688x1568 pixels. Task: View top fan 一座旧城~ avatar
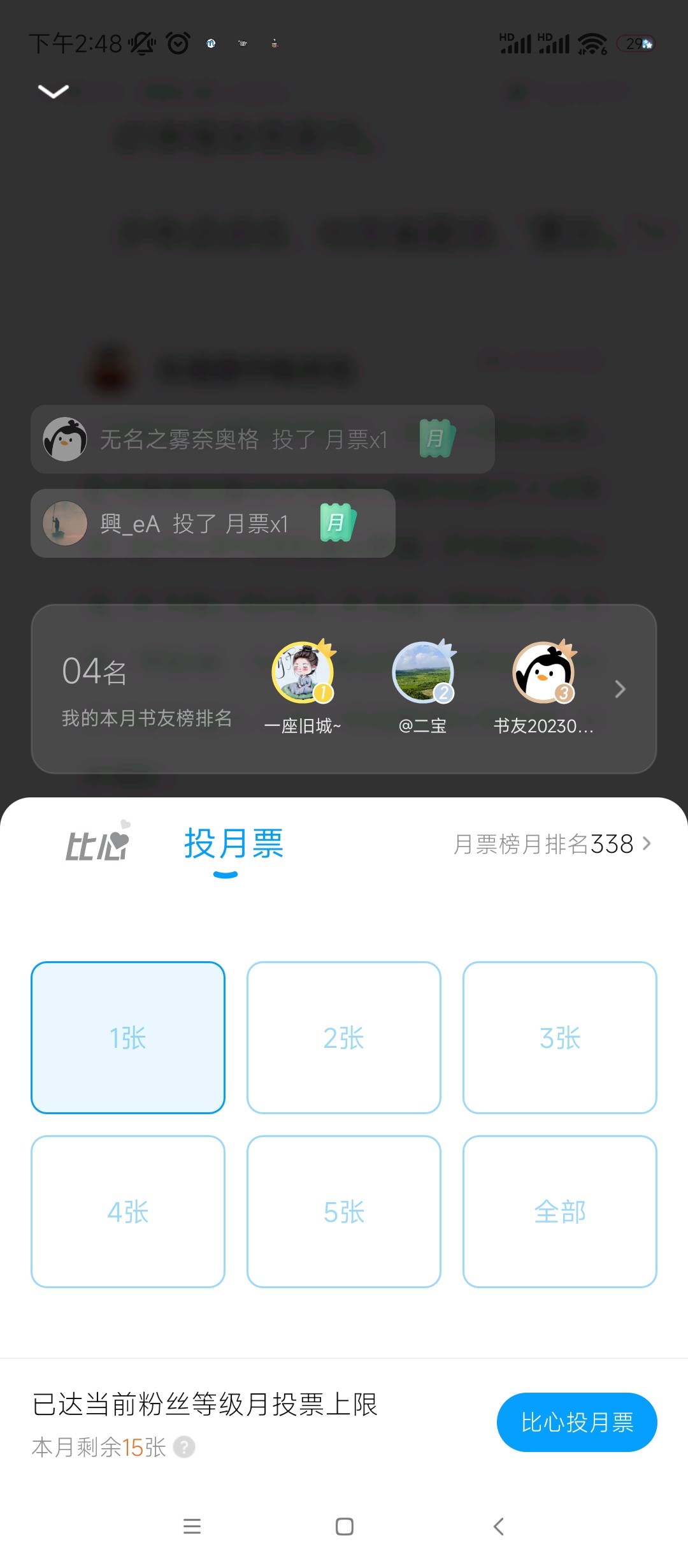[303, 672]
